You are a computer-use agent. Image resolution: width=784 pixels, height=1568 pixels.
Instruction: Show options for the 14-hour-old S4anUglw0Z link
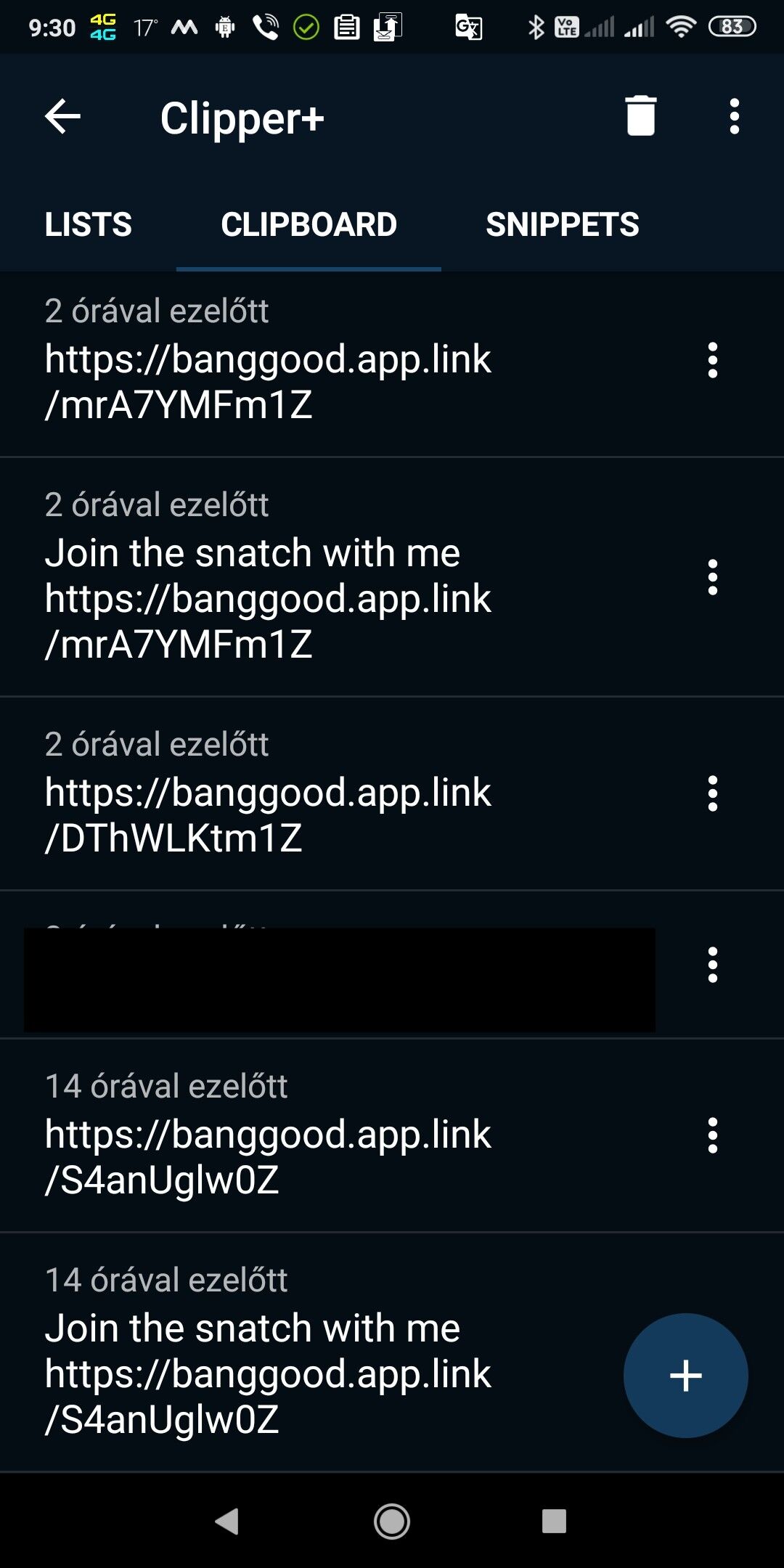click(x=713, y=1135)
